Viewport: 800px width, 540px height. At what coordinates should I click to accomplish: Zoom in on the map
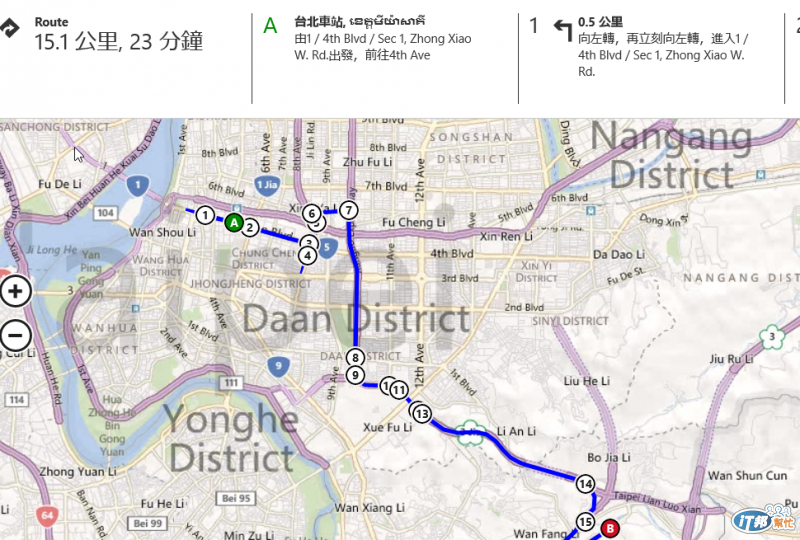[15, 292]
